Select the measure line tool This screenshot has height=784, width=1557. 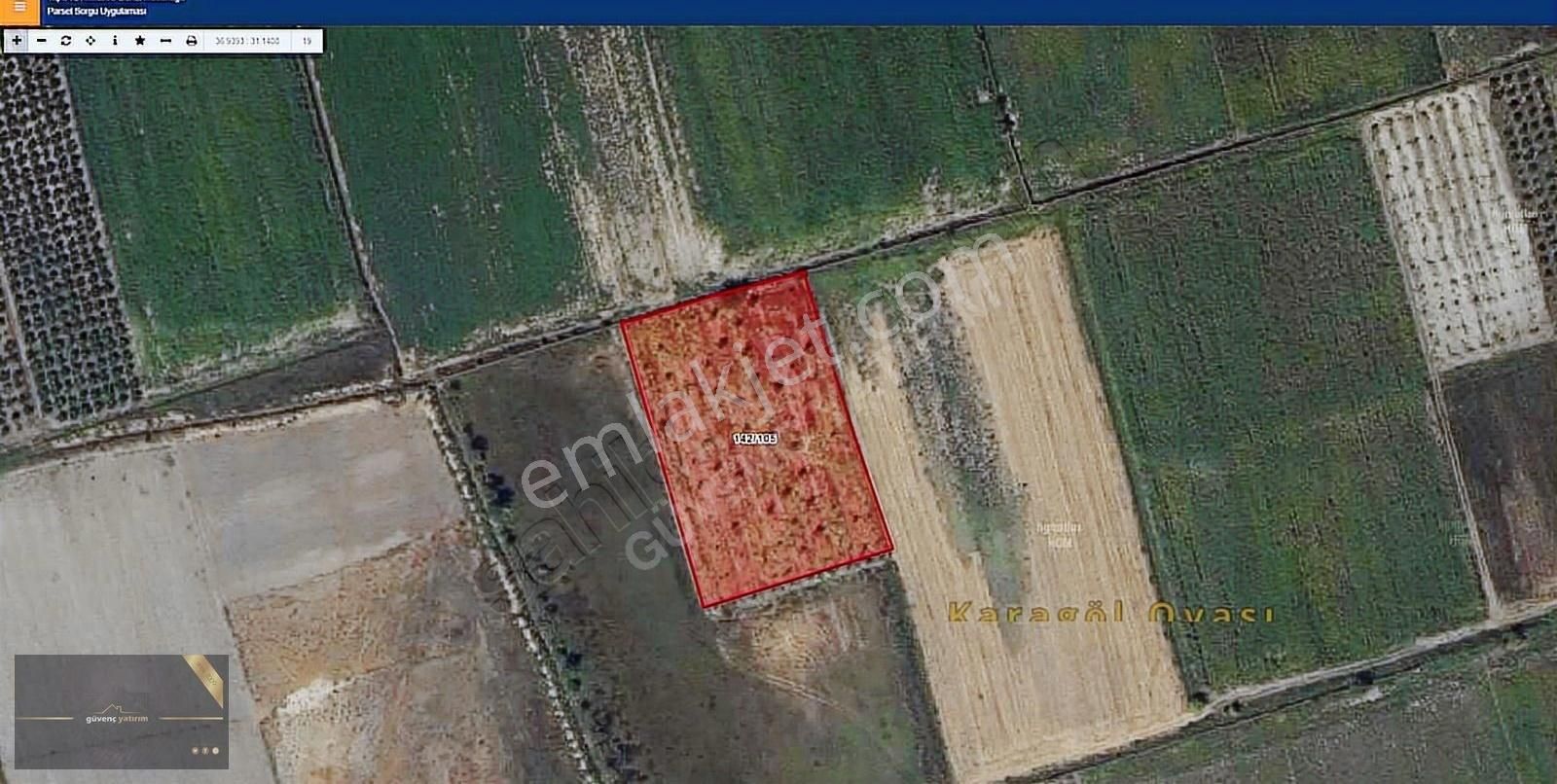point(165,41)
